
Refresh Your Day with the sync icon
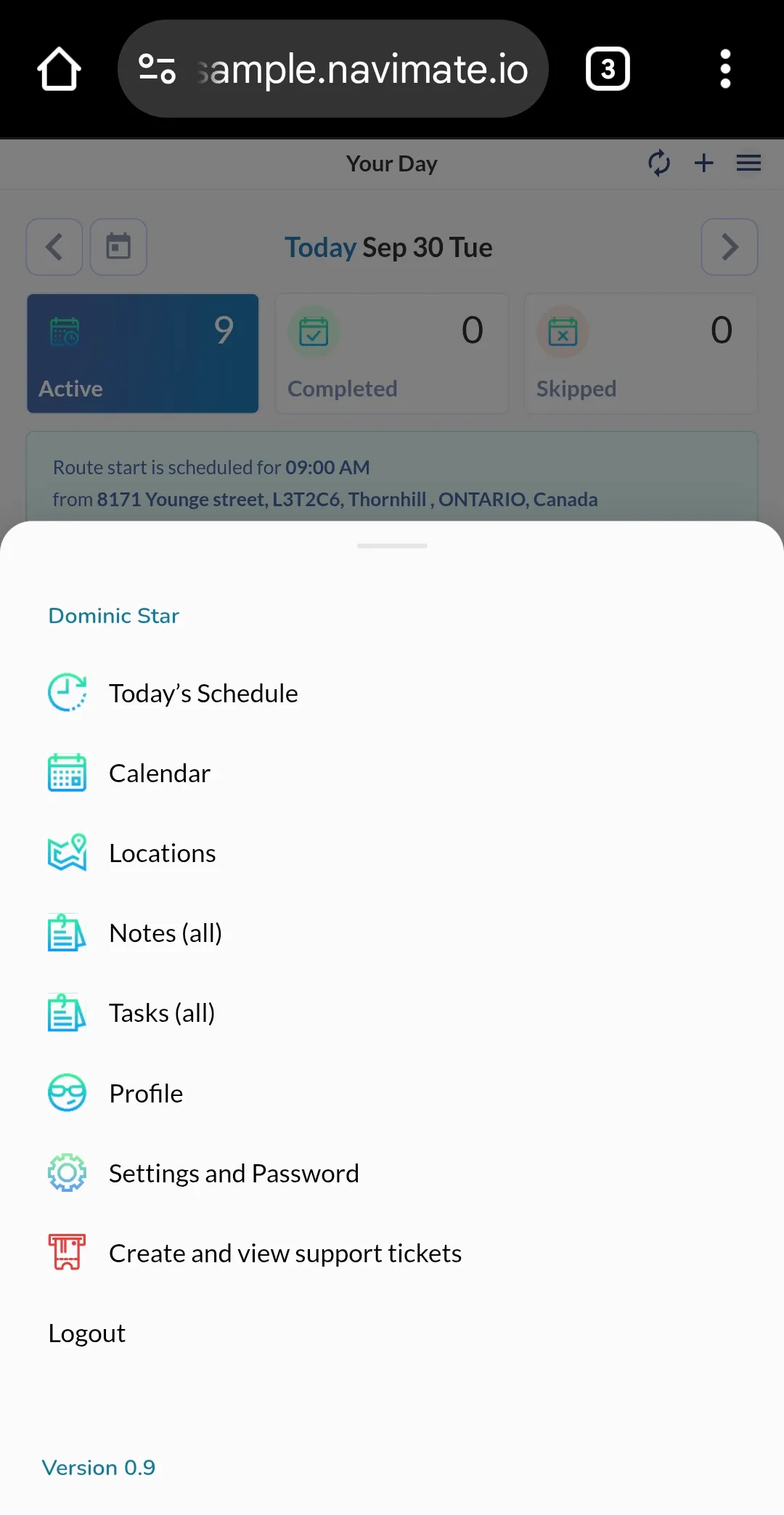658,163
